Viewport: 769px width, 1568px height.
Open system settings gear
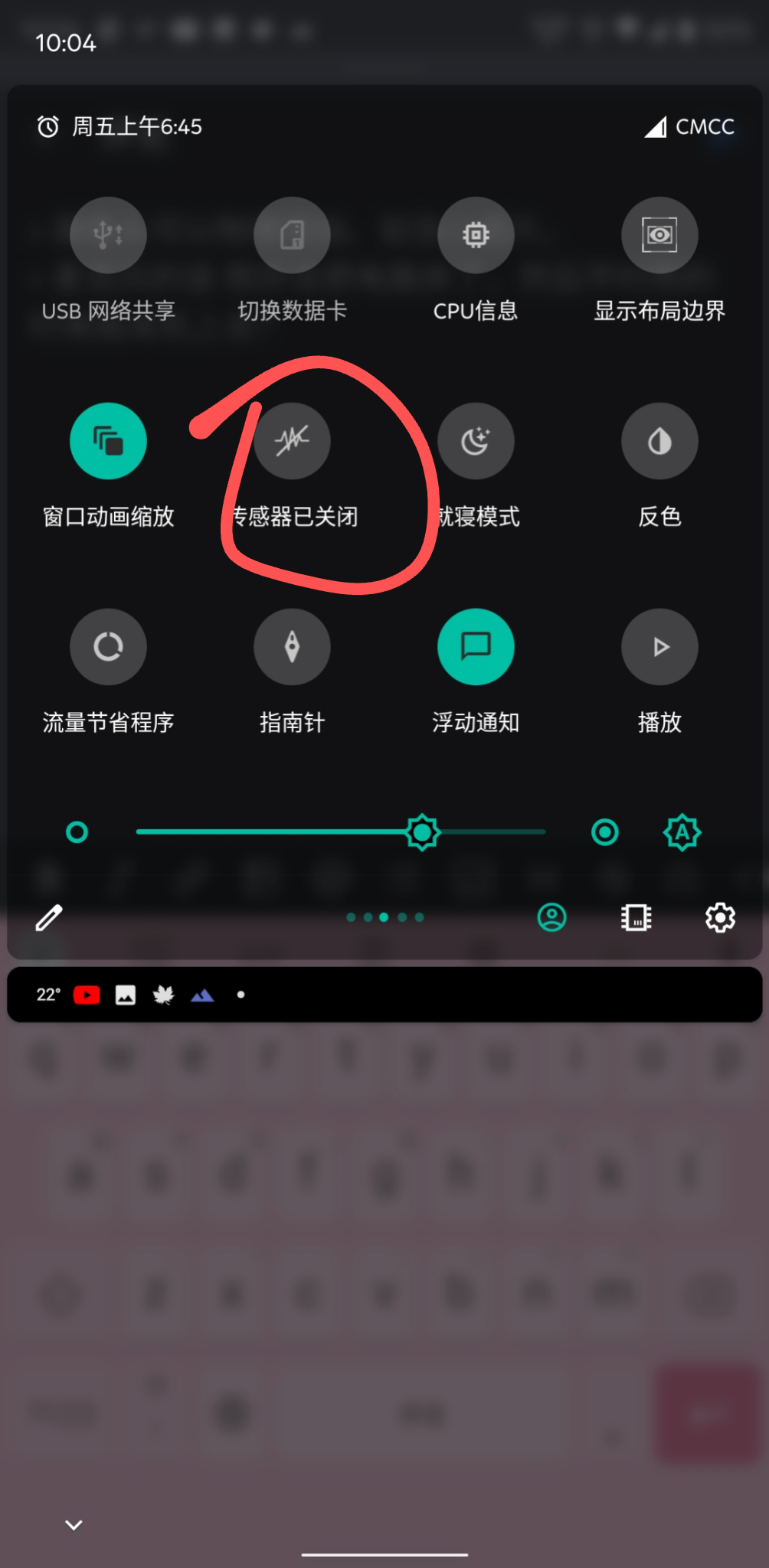pos(720,917)
